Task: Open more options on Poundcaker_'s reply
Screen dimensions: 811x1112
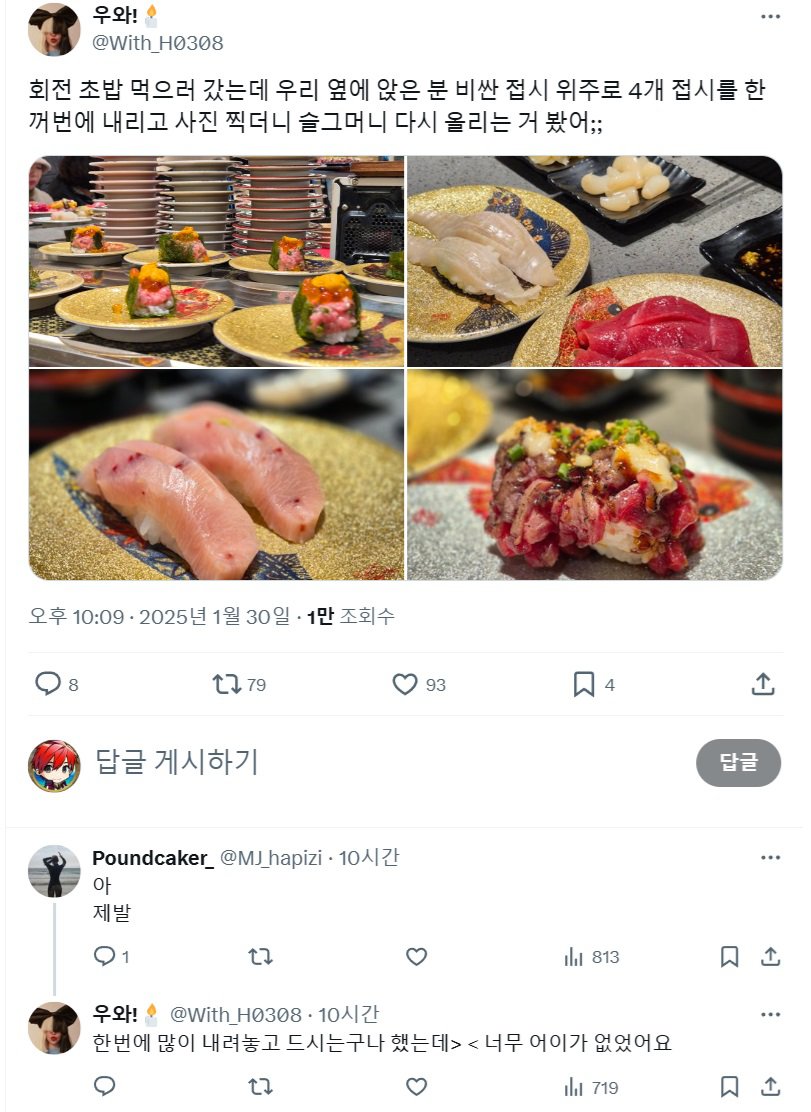Action: click(x=769, y=856)
